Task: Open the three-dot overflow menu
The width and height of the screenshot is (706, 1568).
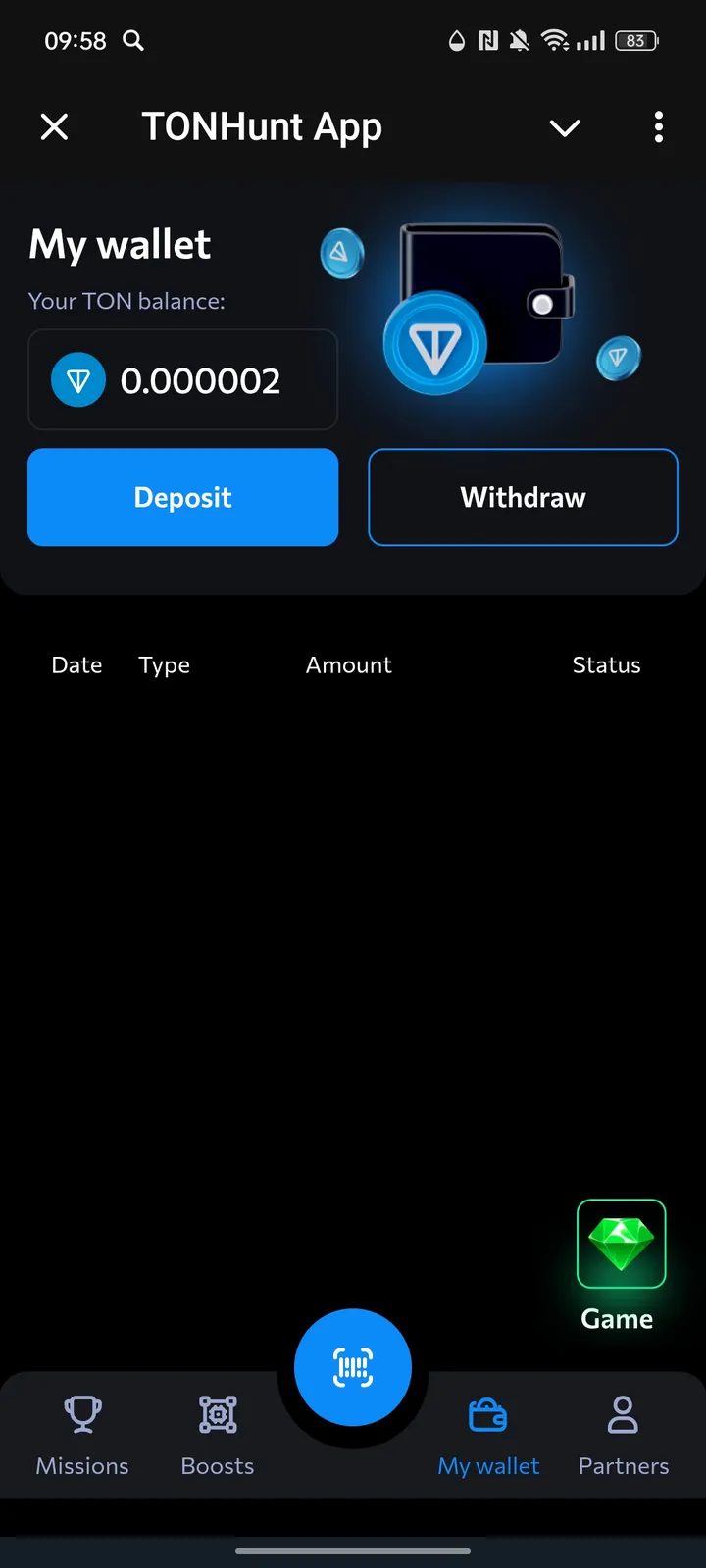Action: [x=658, y=127]
